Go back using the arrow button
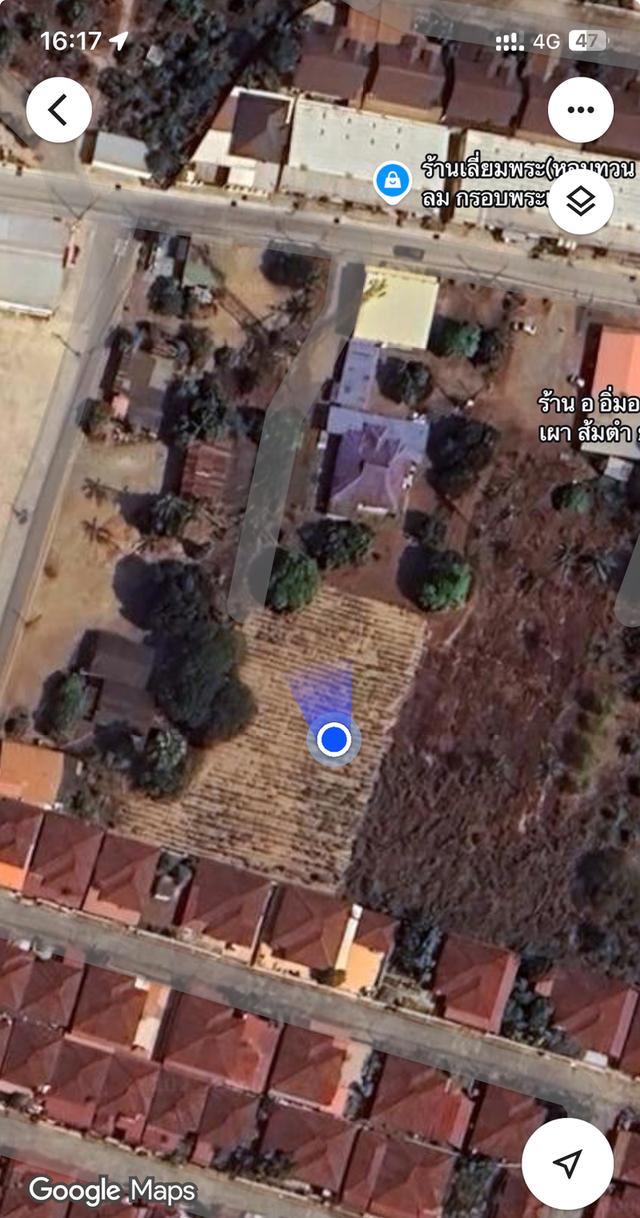Screen dimensions: 640x1218 coord(59,110)
